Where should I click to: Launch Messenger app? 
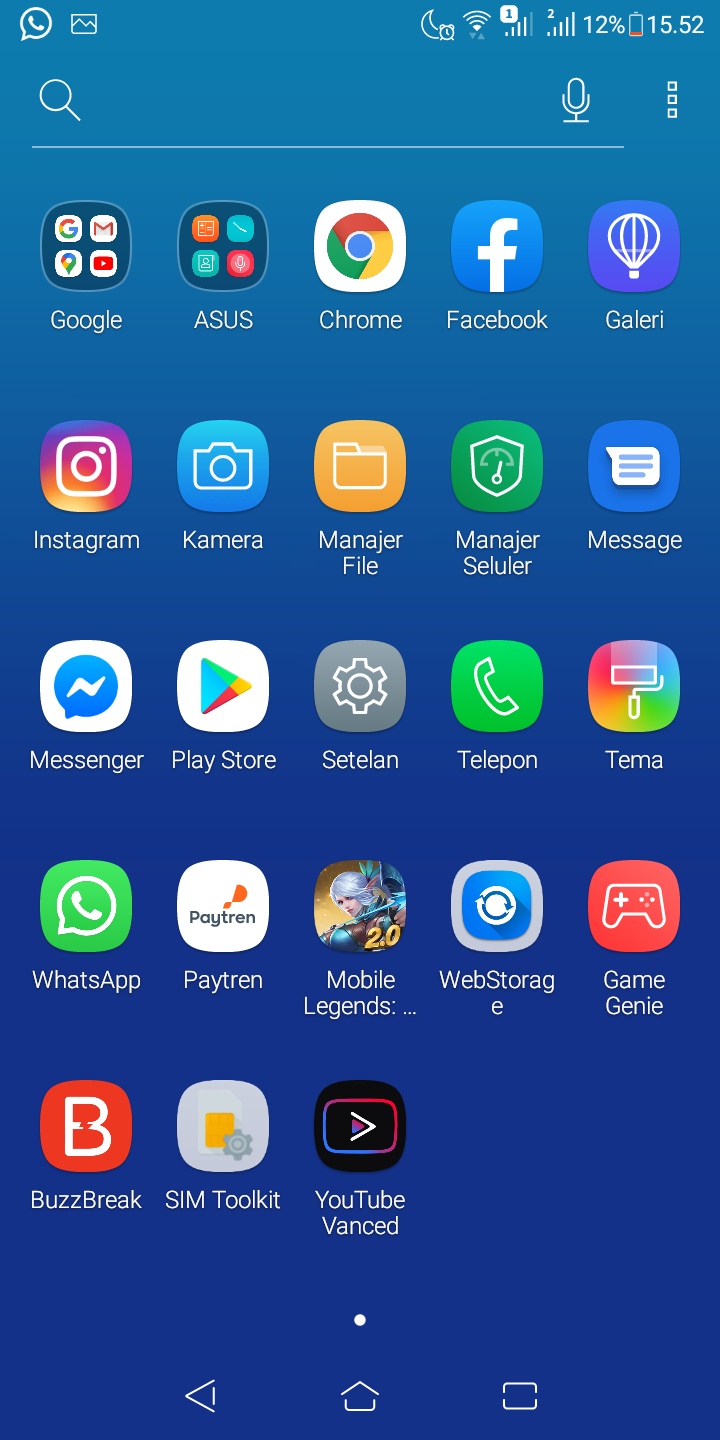coord(86,686)
